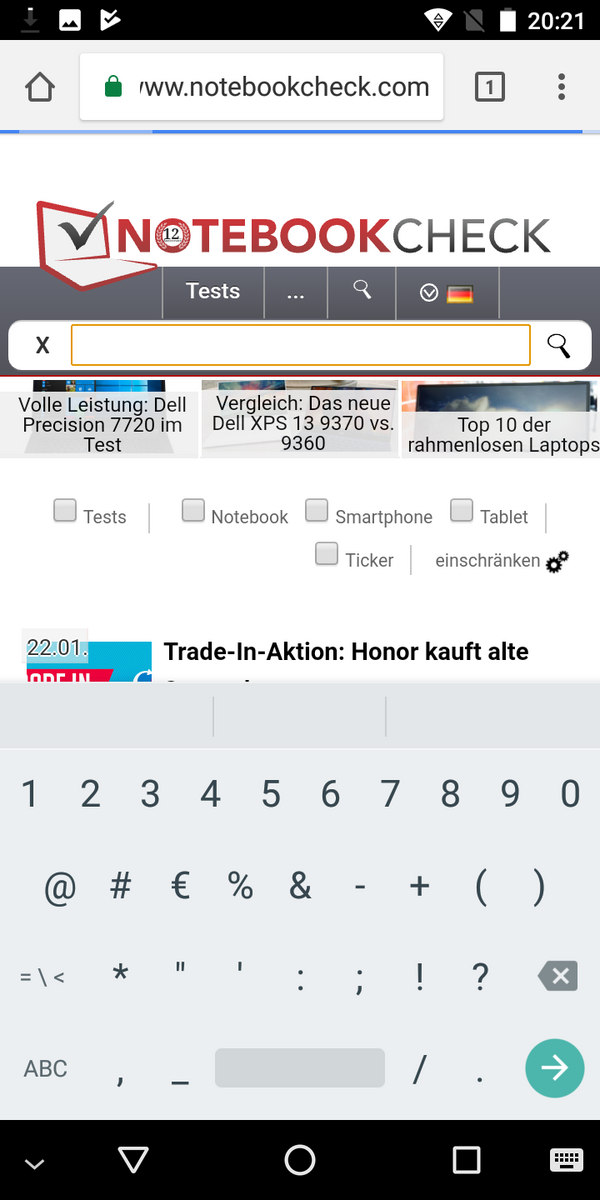The width and height of the screenshot is (600, 1200).
Task: Open the language selector with German flag
Action: (x=446, y=293)
